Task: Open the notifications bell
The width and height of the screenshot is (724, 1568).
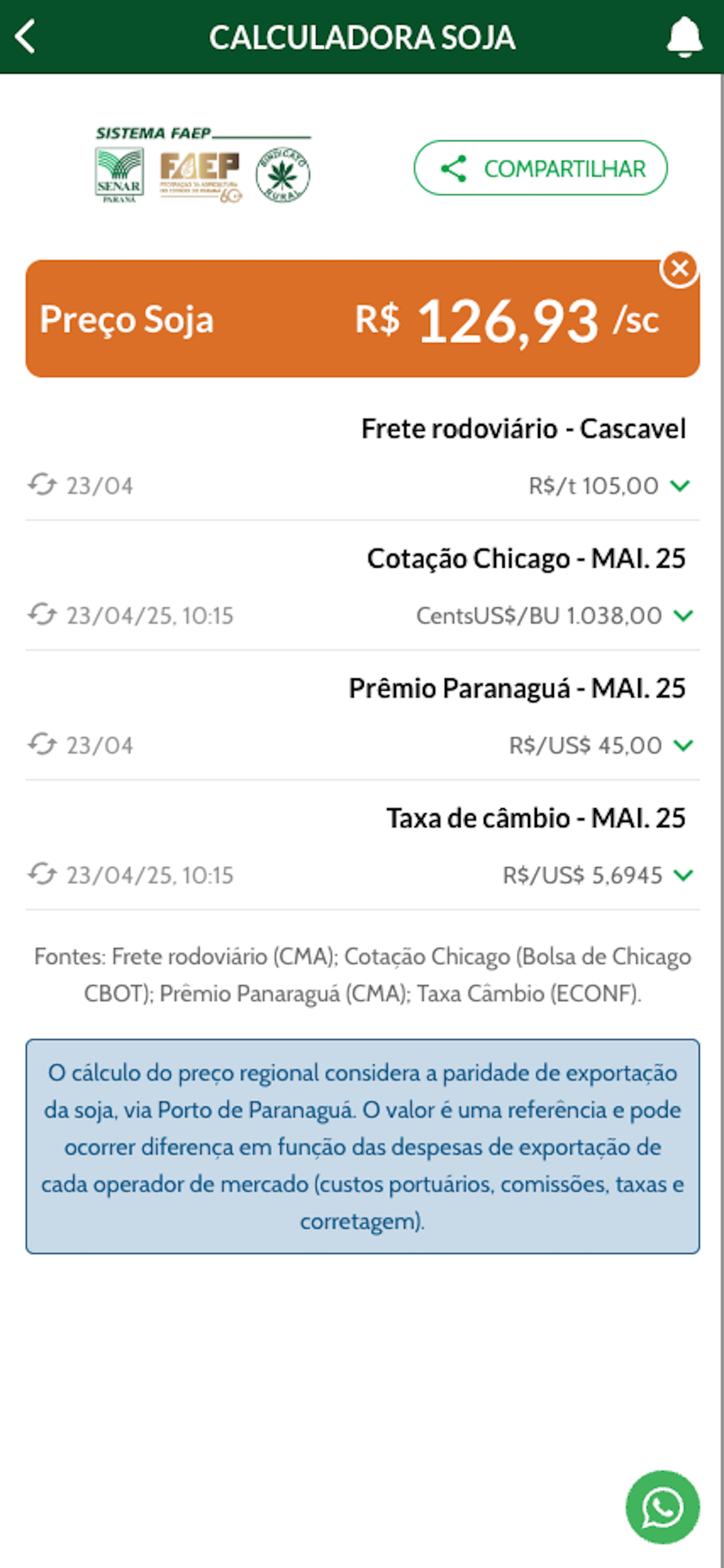Action: [x=684, y=37]
